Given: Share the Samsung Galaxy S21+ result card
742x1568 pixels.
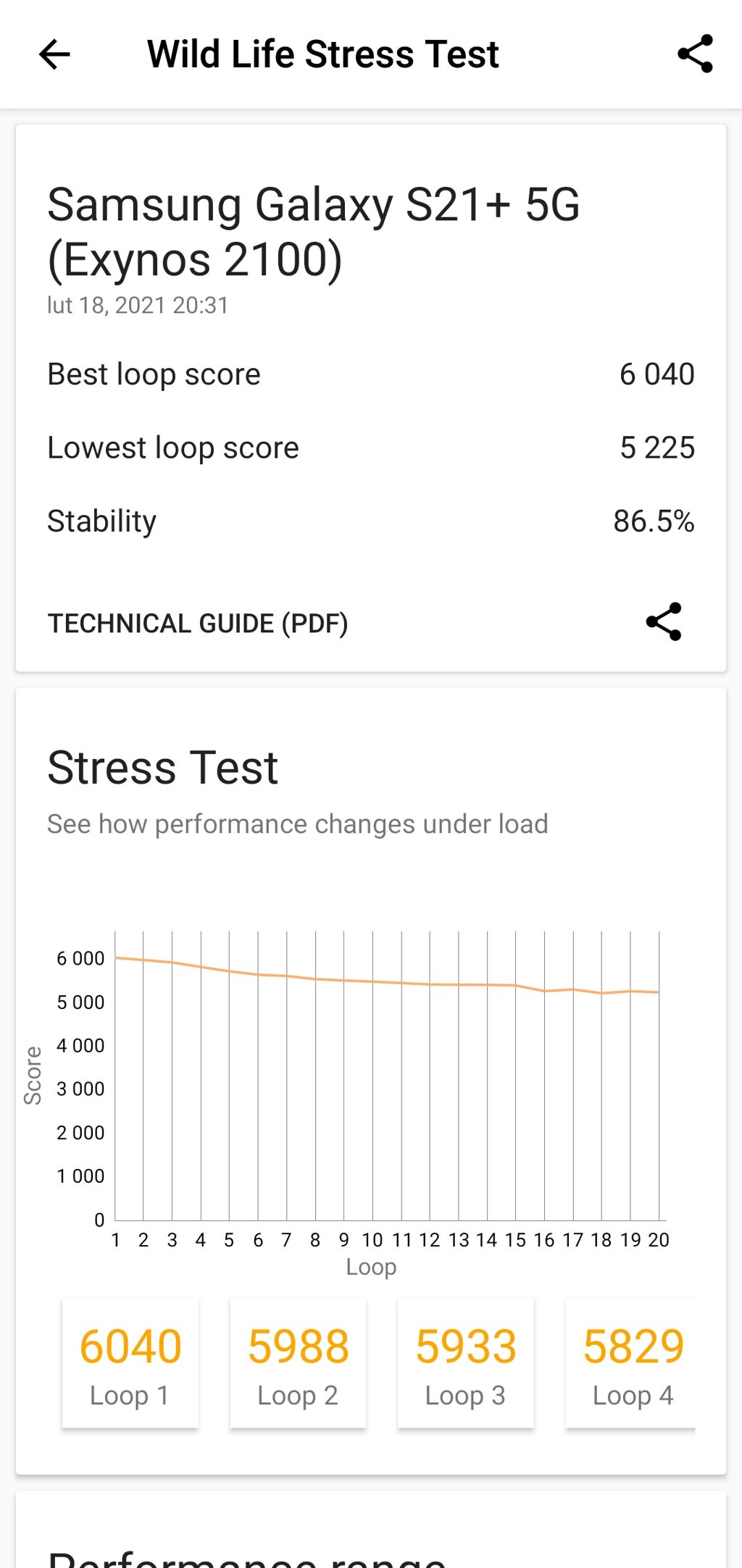Looking at the screenshot, I should [664, 622].
